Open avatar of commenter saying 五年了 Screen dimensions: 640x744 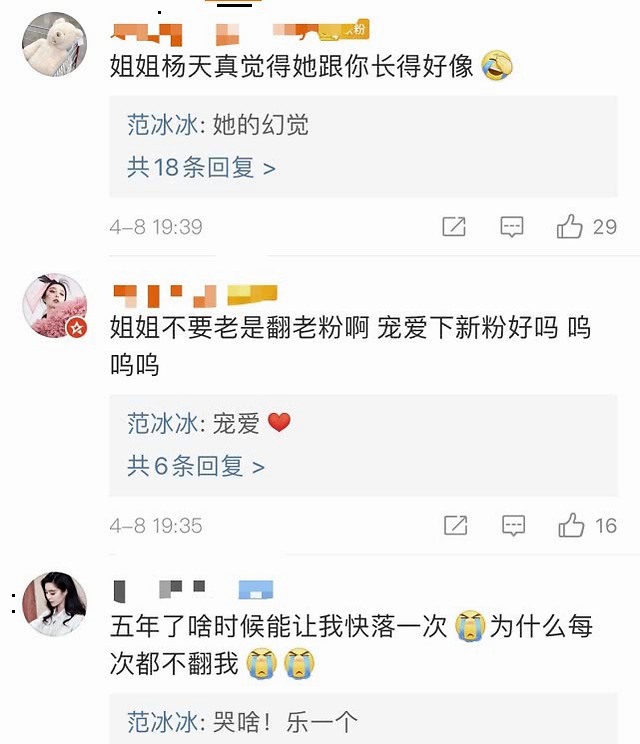click(x=55, y=604)
